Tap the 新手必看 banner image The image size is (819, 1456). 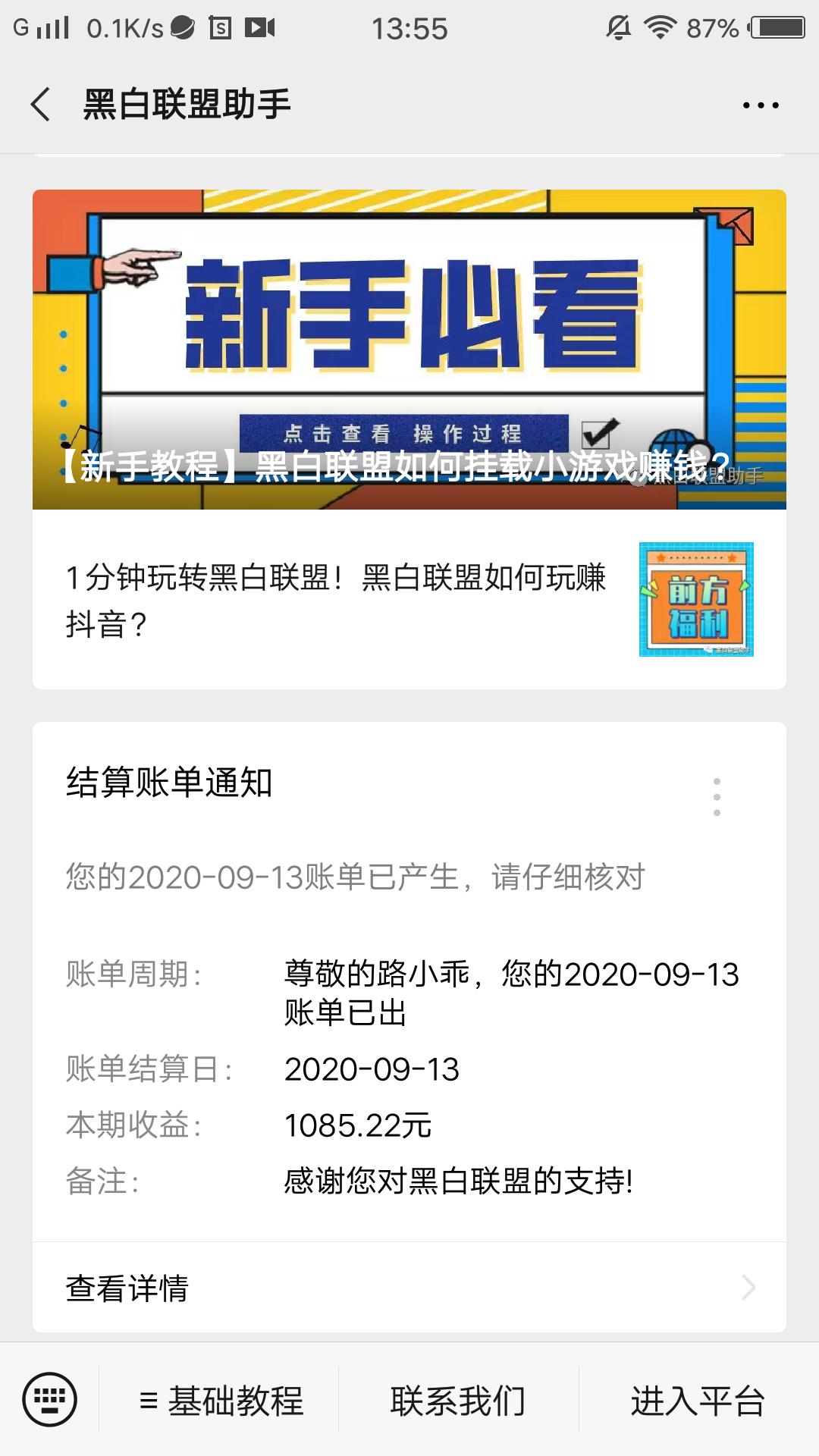coord(409,318)
